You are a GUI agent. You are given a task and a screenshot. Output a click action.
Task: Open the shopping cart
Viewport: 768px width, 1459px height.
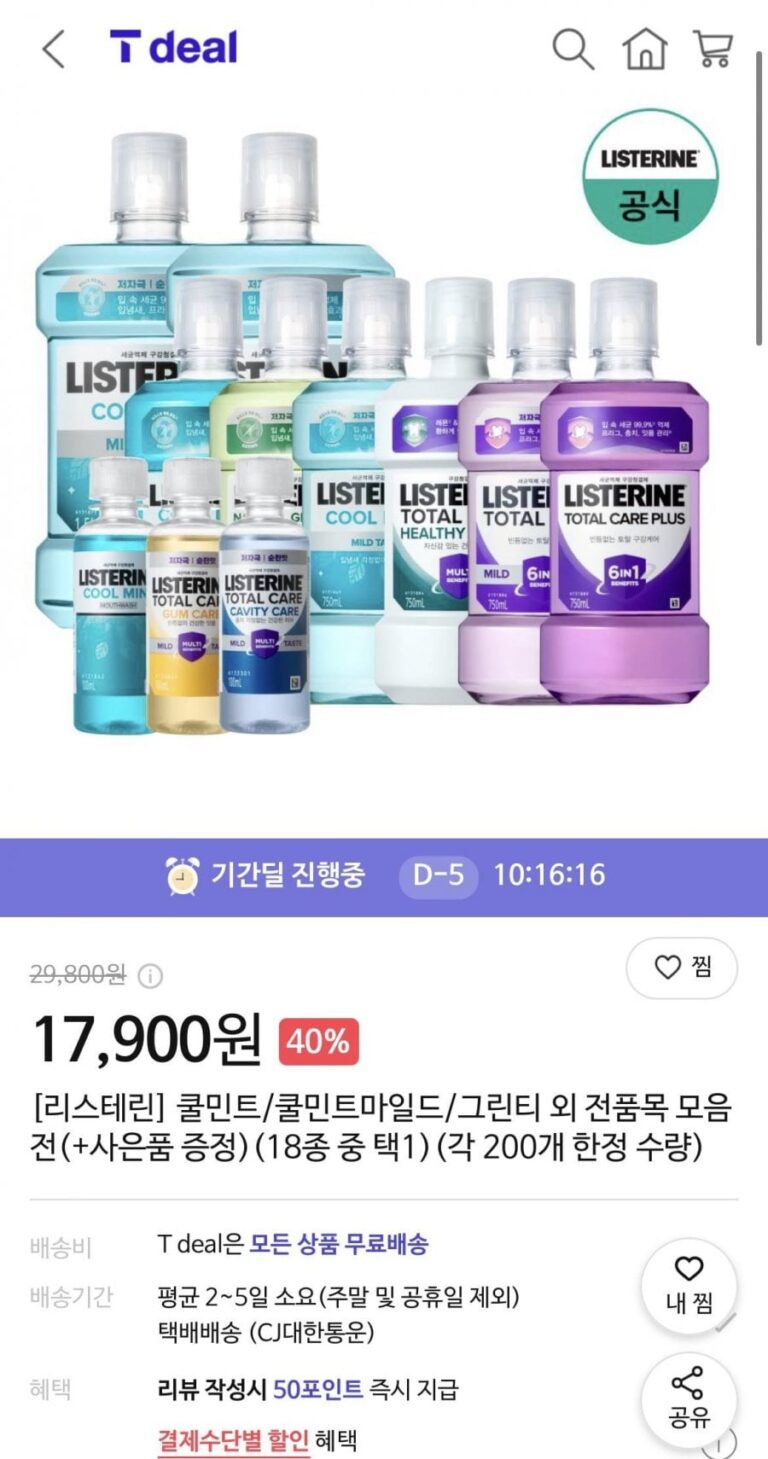[x=713, y=48]
